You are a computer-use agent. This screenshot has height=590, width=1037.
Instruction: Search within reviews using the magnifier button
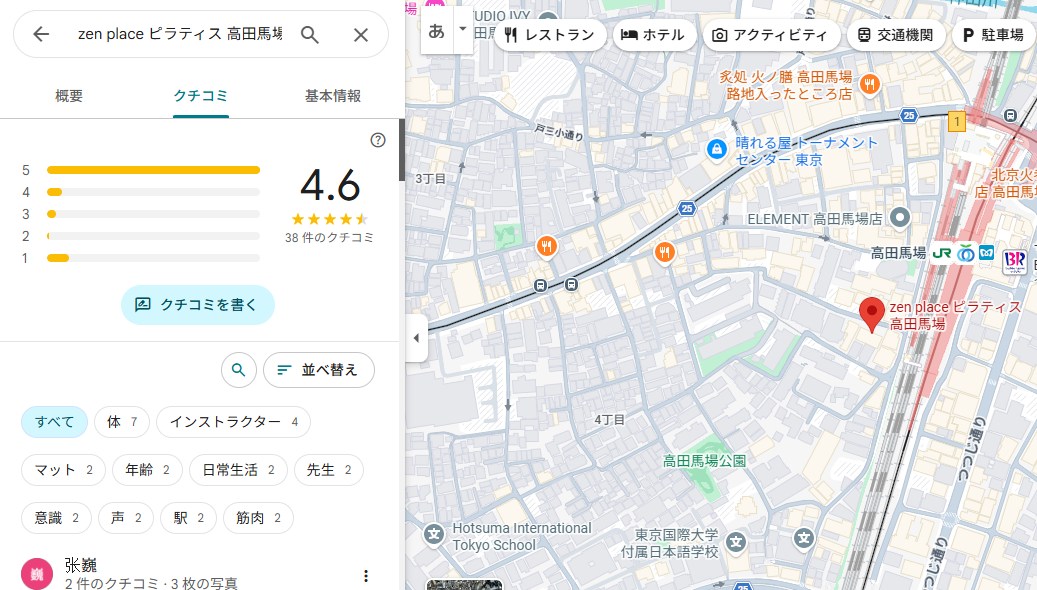coord(238,370)
